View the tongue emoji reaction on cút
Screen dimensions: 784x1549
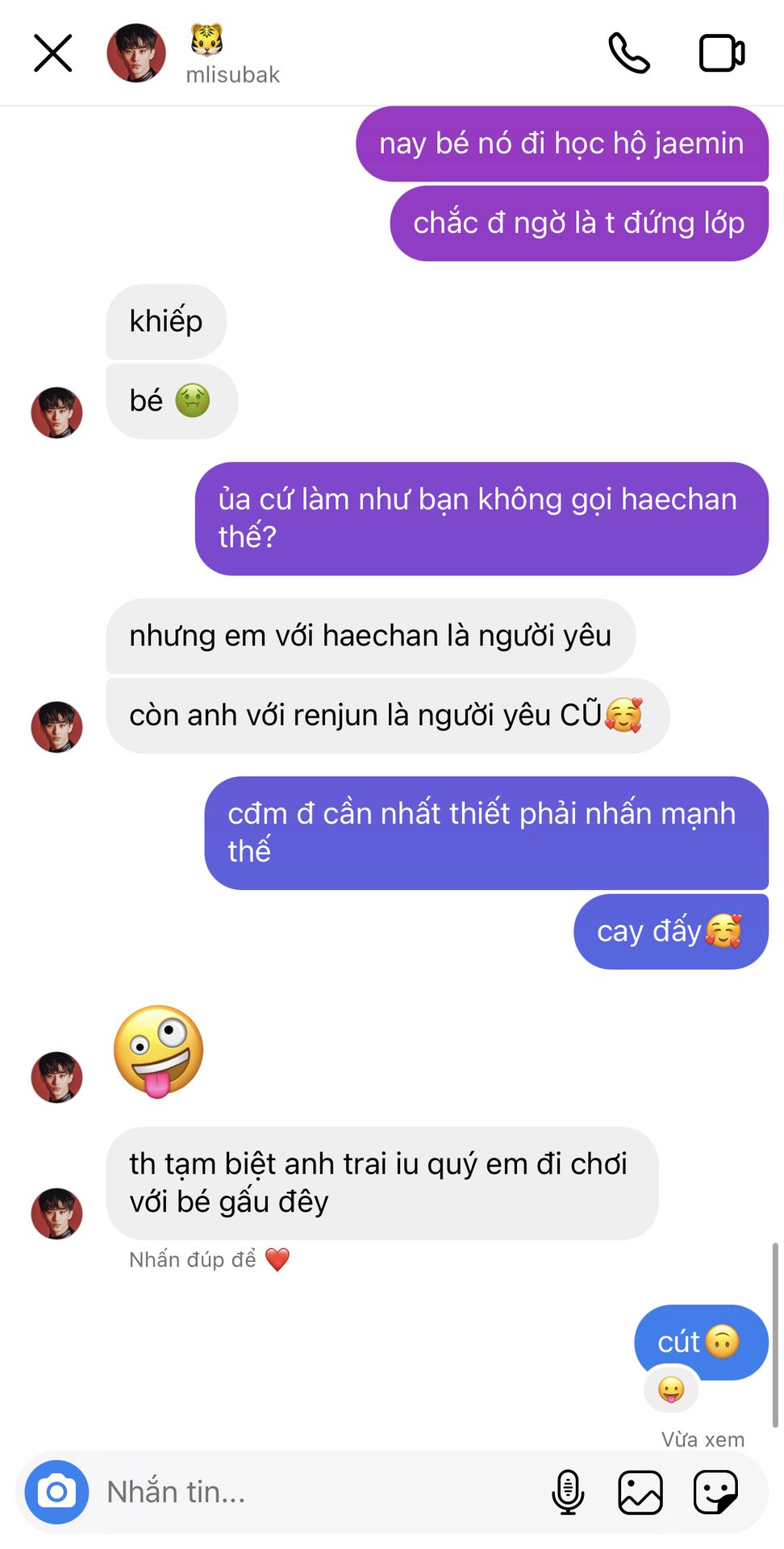[671, 1389]
